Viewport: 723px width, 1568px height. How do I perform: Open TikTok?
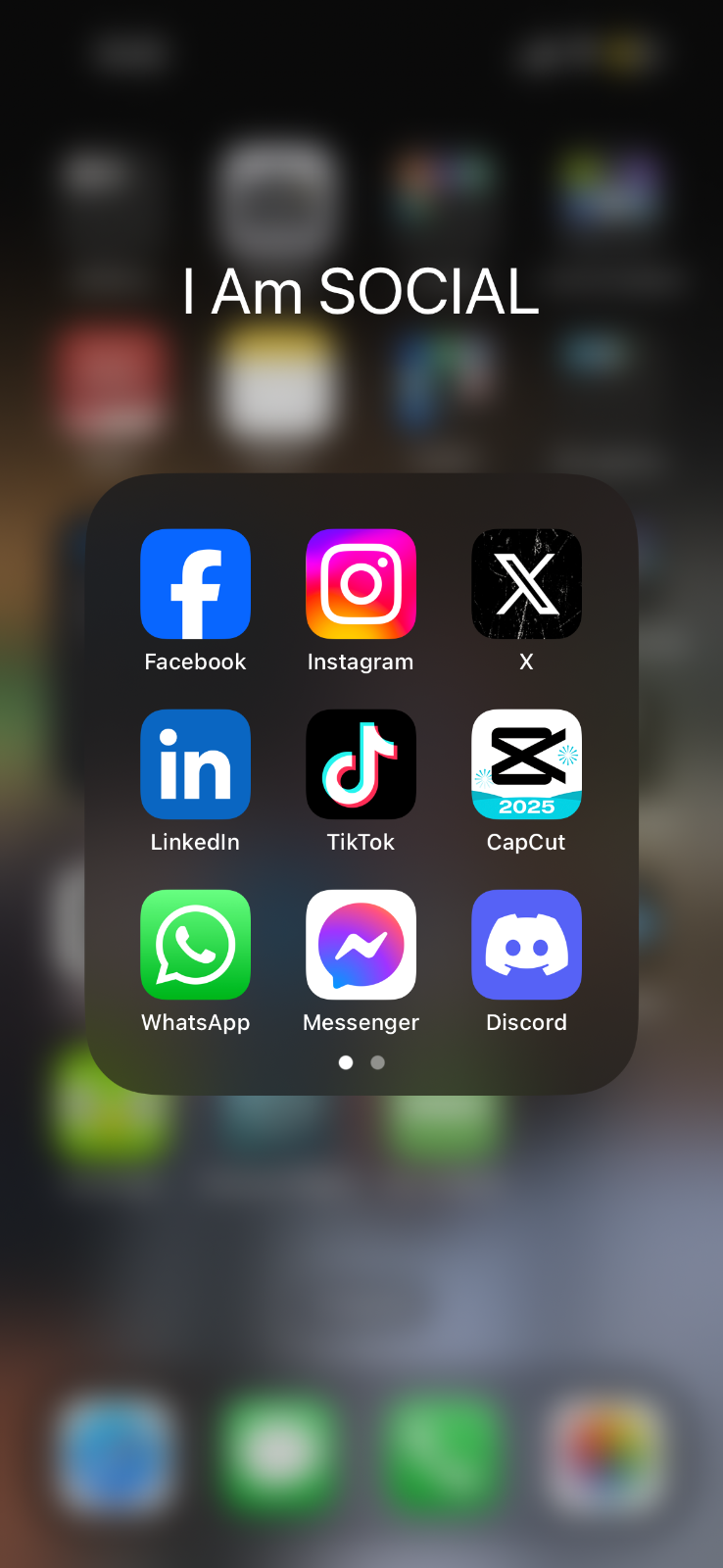coord(361,764)
